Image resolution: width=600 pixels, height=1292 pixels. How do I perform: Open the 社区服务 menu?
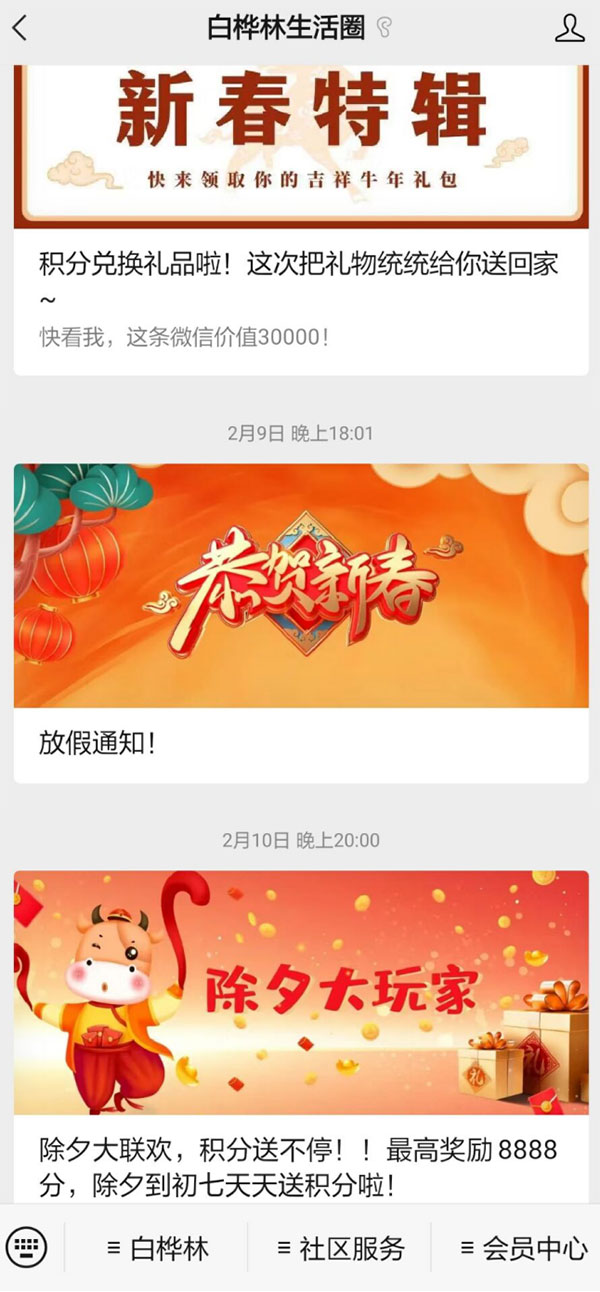point(340,1248)
